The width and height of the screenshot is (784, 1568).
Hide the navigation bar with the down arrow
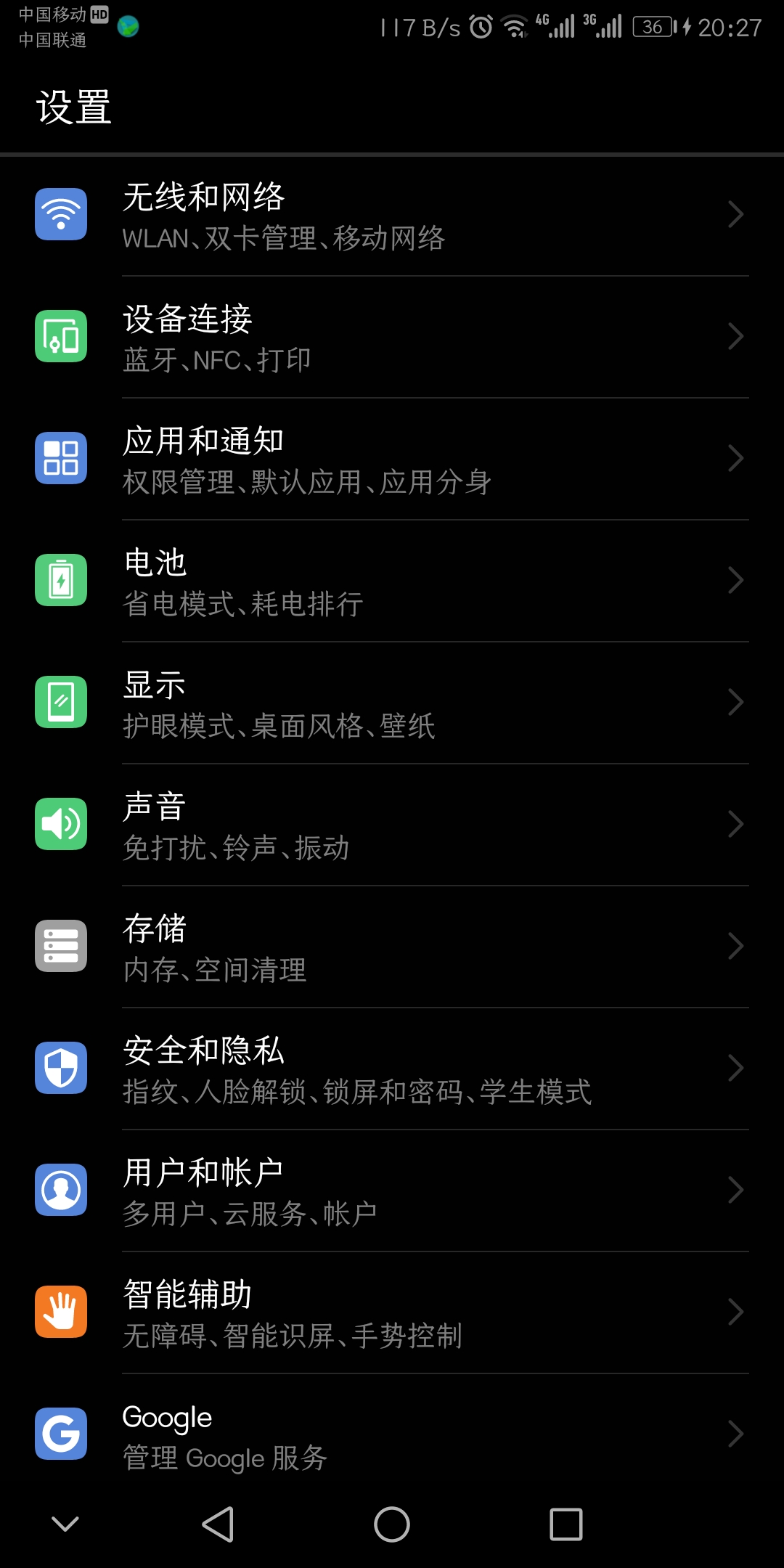pyautogui.click(x=65, y=1524)
